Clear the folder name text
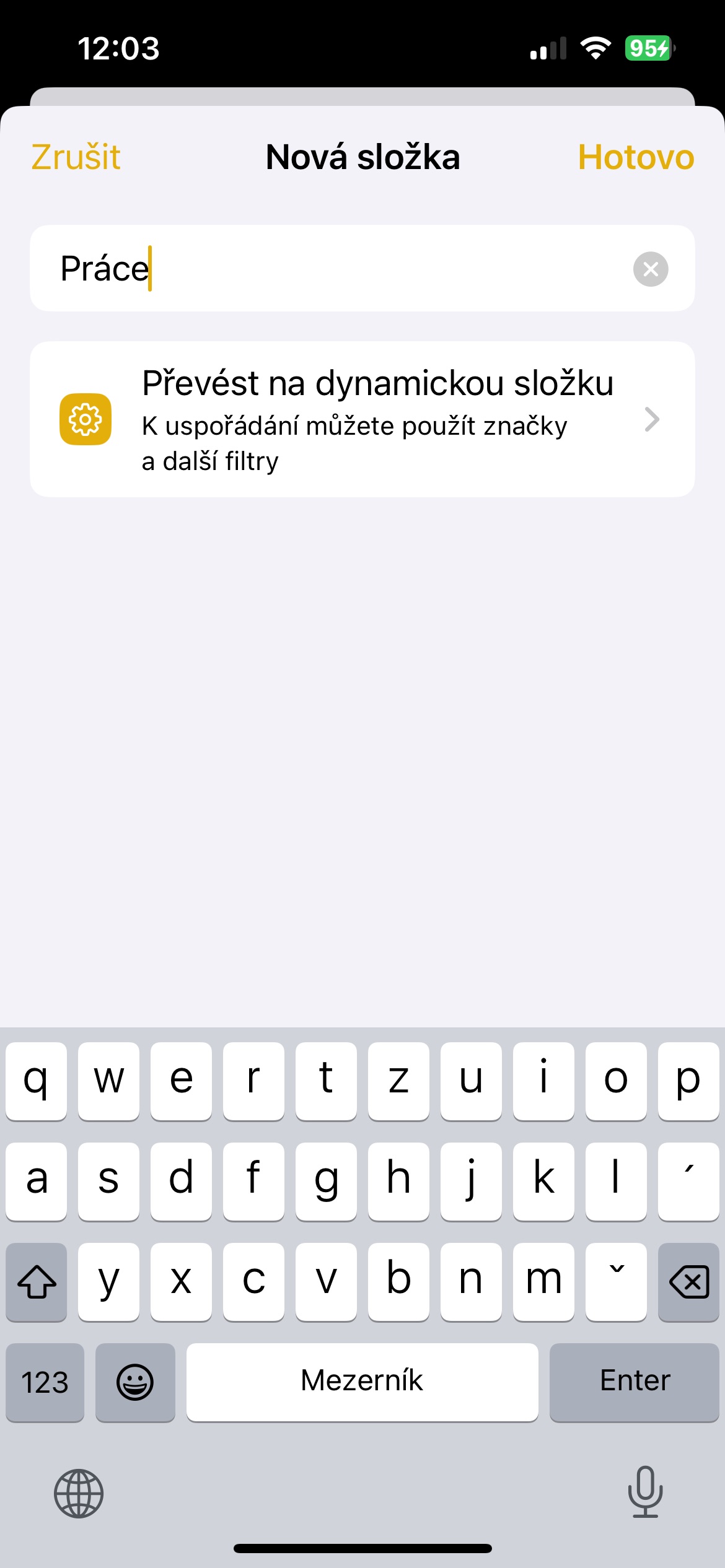The width and height of the screenshot is (725, 1568). point(650,269)
